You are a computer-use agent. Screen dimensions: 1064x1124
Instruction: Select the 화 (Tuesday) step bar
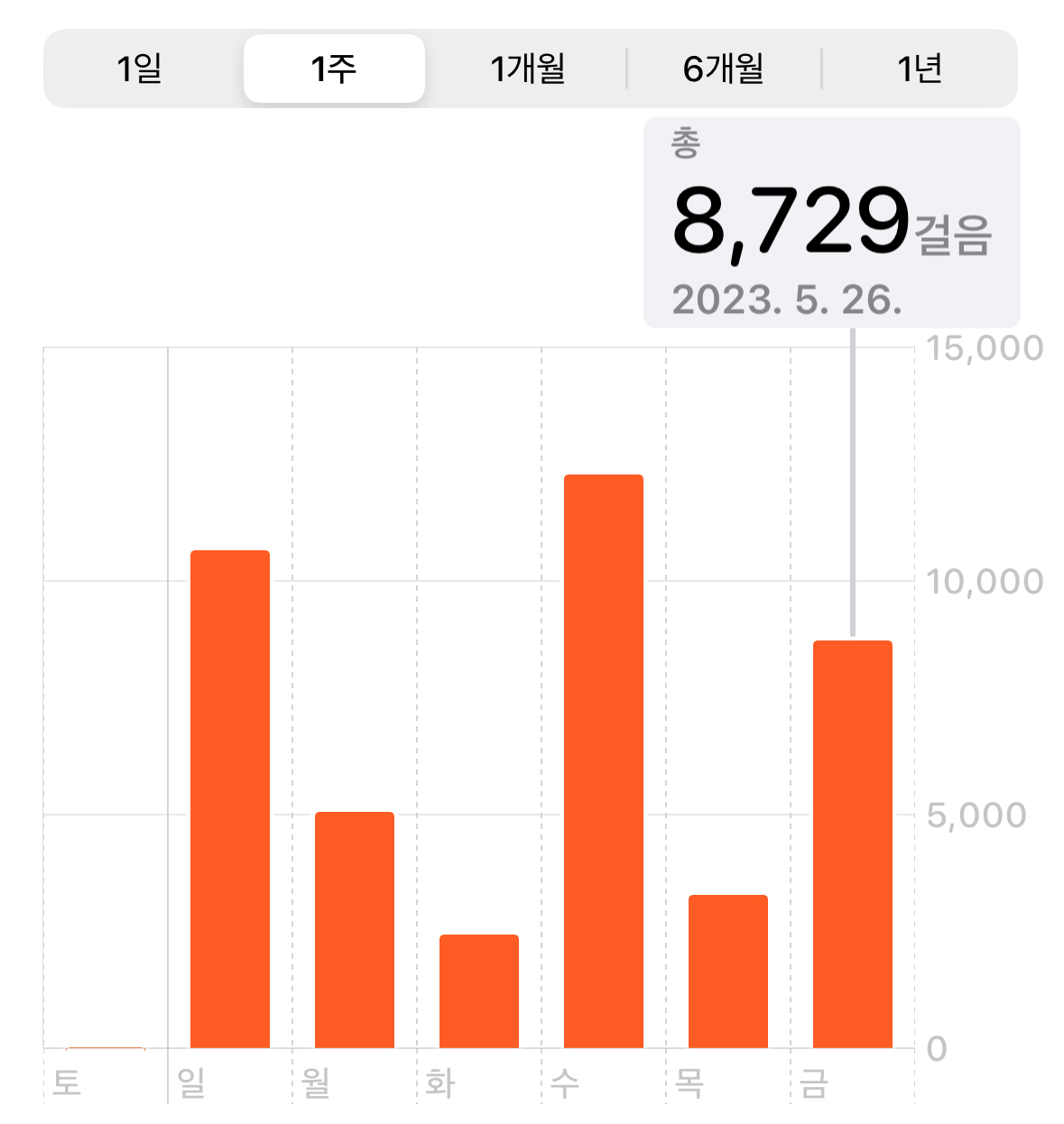[x=479, y=990]
